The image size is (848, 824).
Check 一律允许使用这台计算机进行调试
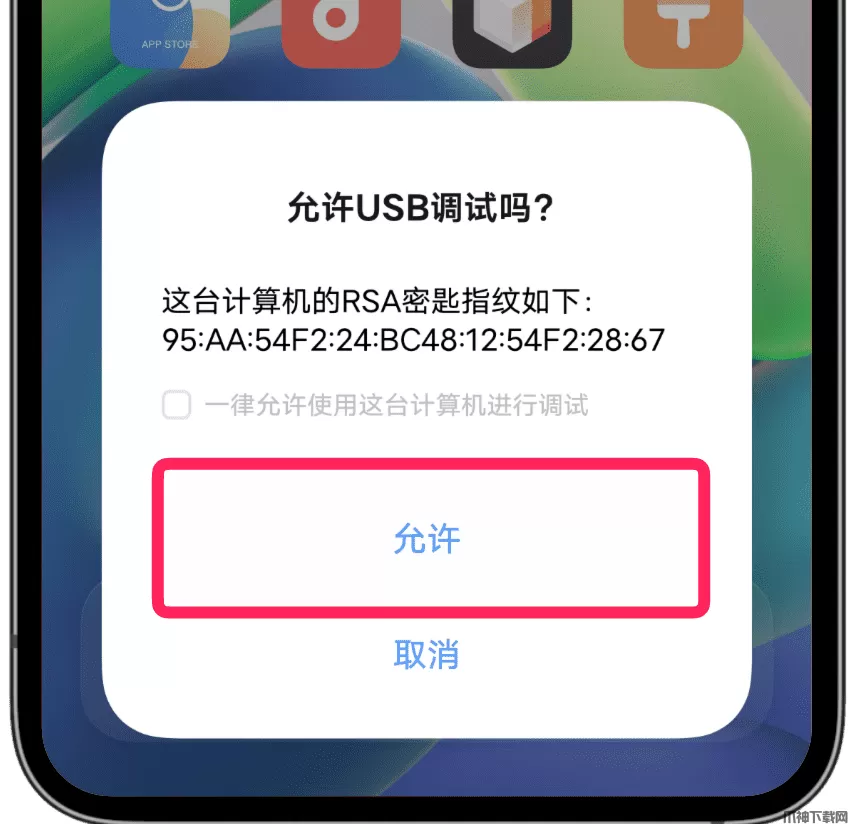(x=177, y=405)
